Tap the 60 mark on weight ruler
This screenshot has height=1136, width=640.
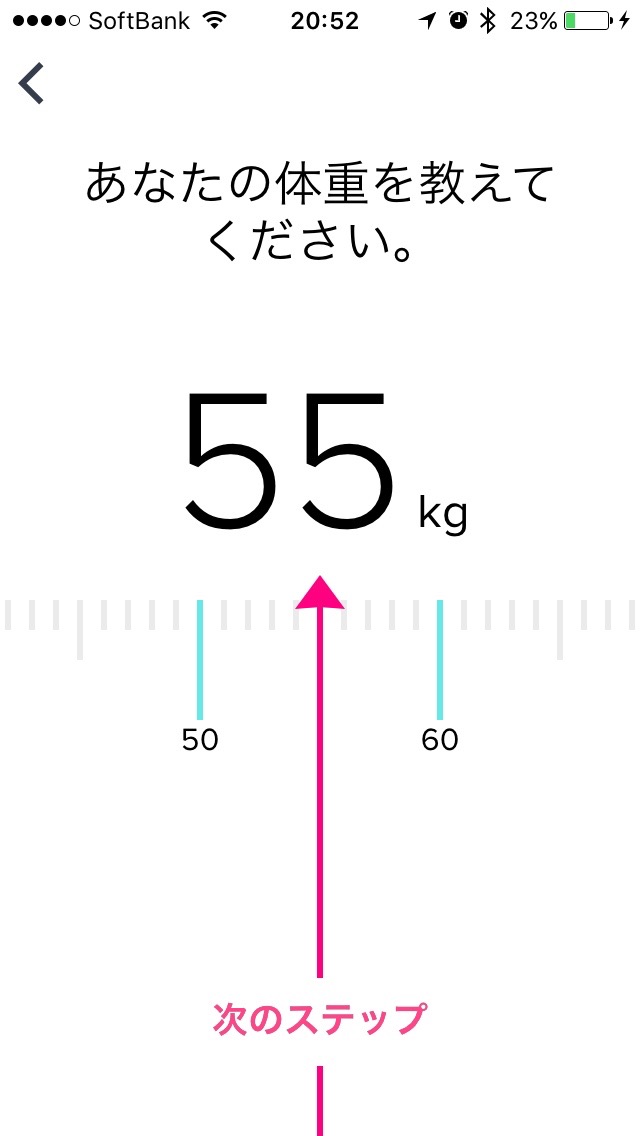tap(440, 740)
